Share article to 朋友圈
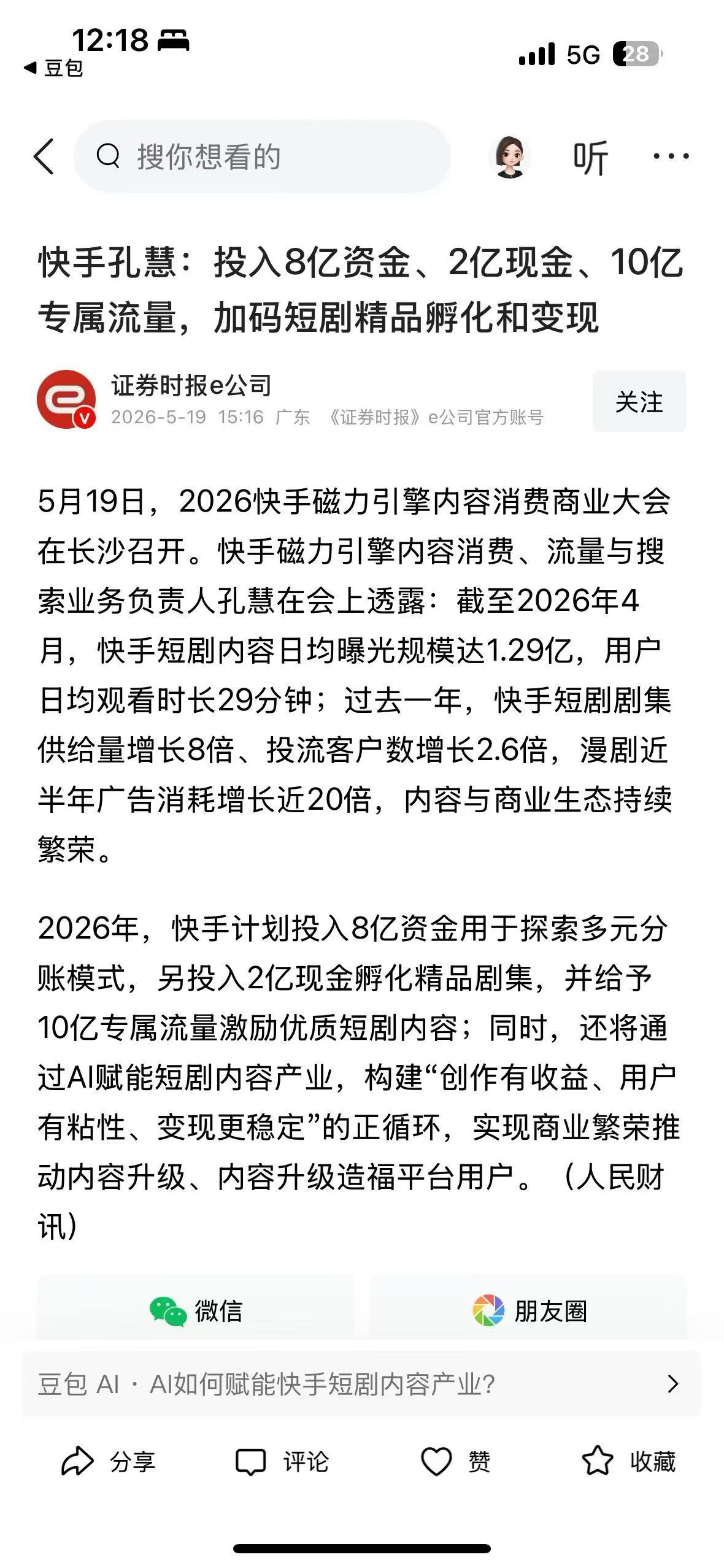Image resolution: width=724 pixels, height=1568 pixels. (528, 1312)
